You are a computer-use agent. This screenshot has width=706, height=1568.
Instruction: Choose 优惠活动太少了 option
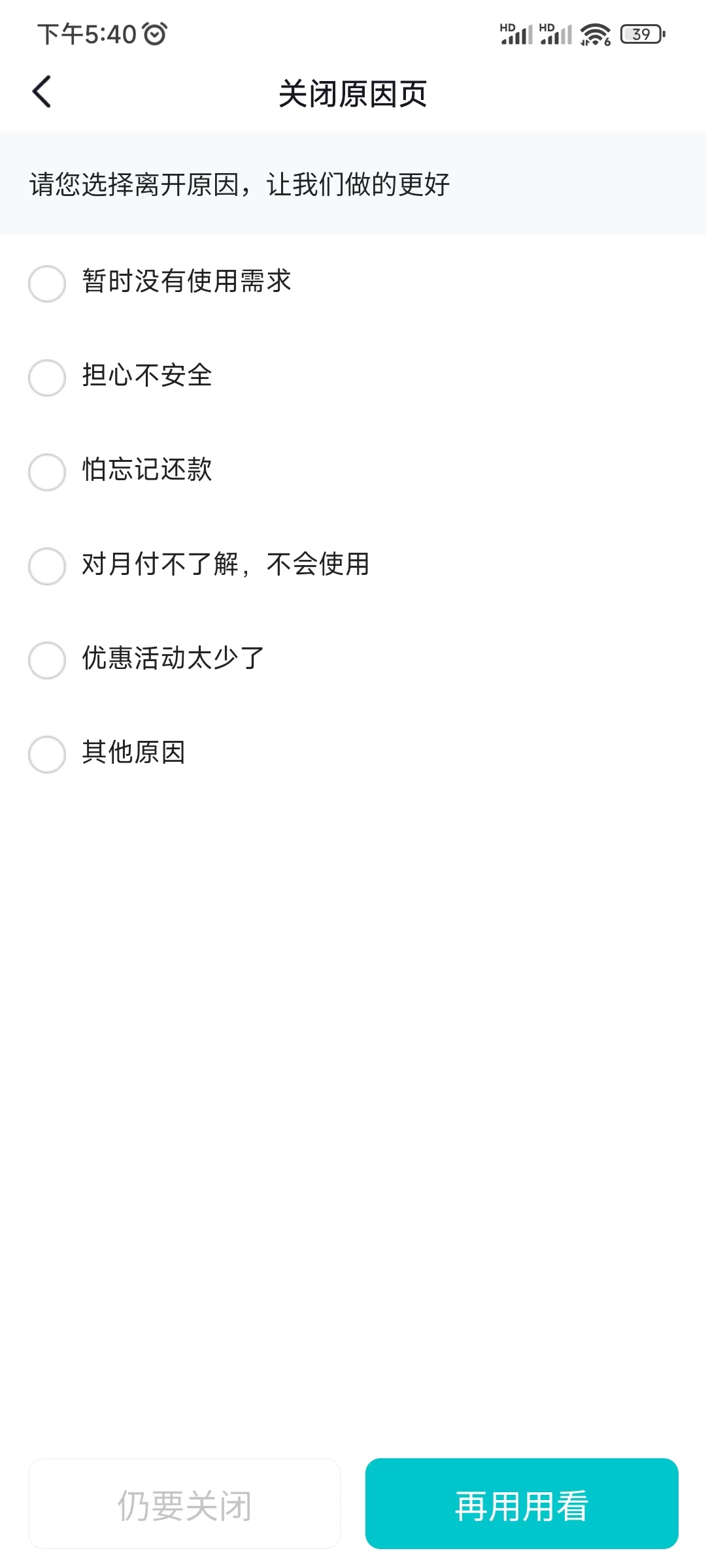pyautogui.click(x=173, y=660)
